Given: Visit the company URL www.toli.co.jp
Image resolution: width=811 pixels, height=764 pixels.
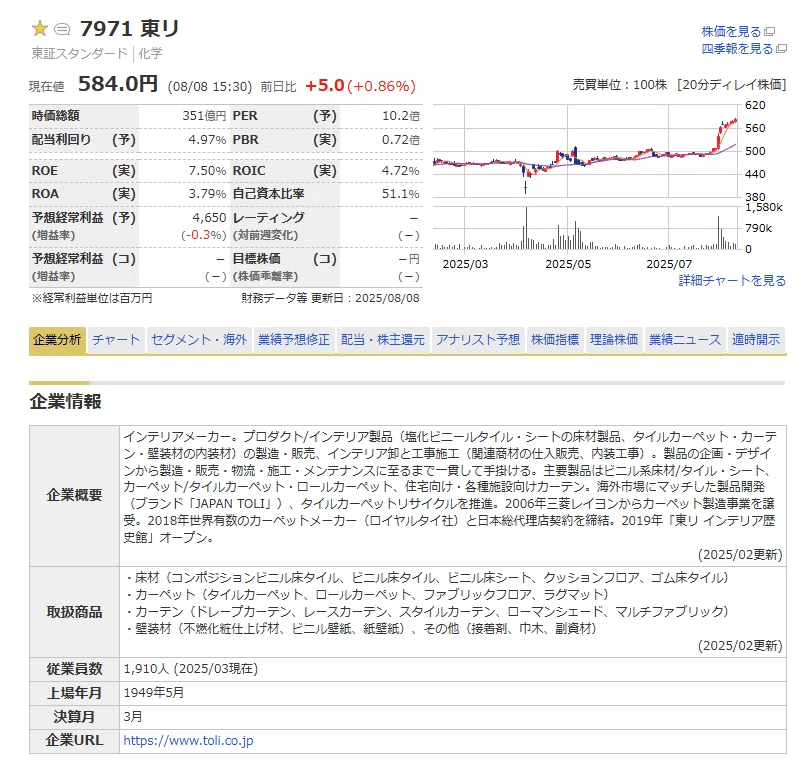Looking at the screenshot, I should coord(188,740).
